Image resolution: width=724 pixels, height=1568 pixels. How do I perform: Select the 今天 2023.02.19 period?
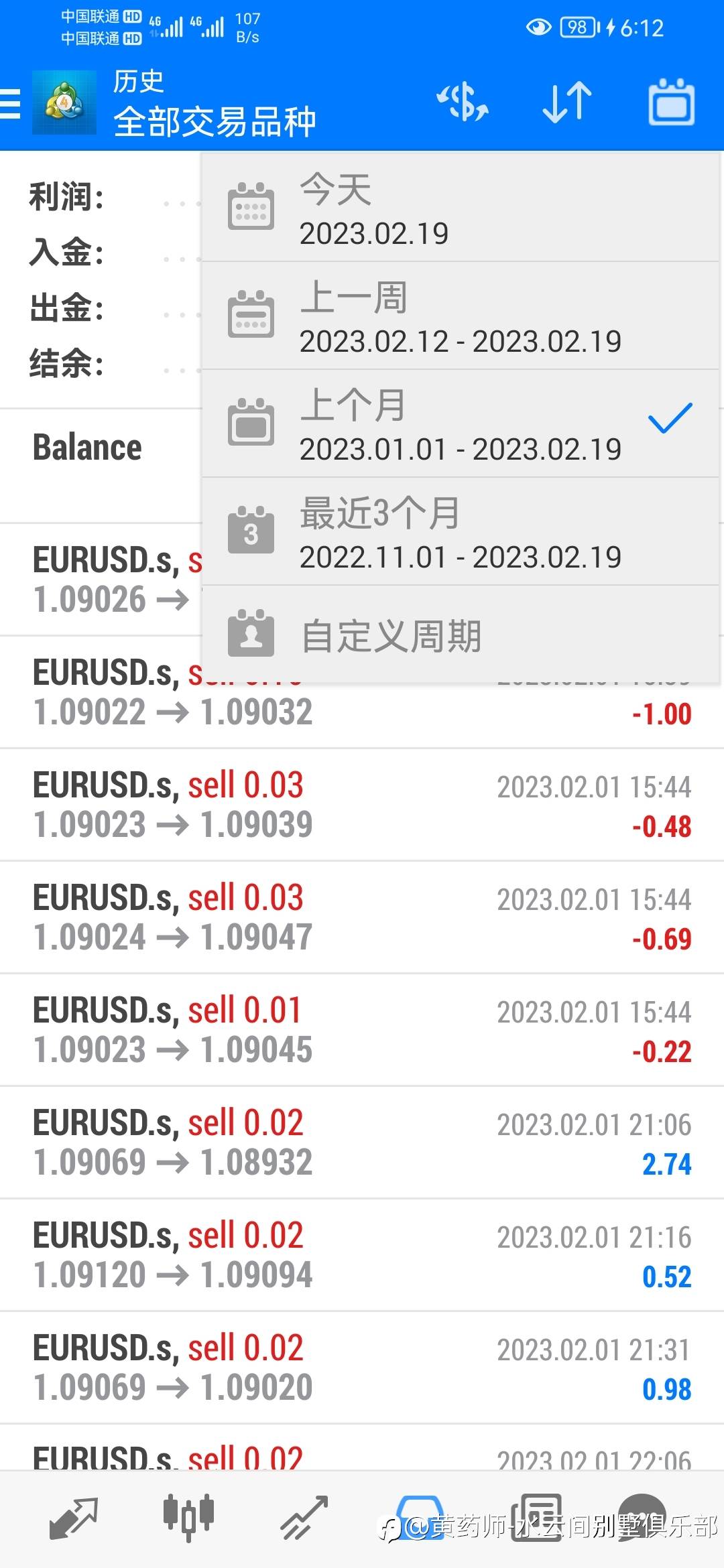pos(460,208)
